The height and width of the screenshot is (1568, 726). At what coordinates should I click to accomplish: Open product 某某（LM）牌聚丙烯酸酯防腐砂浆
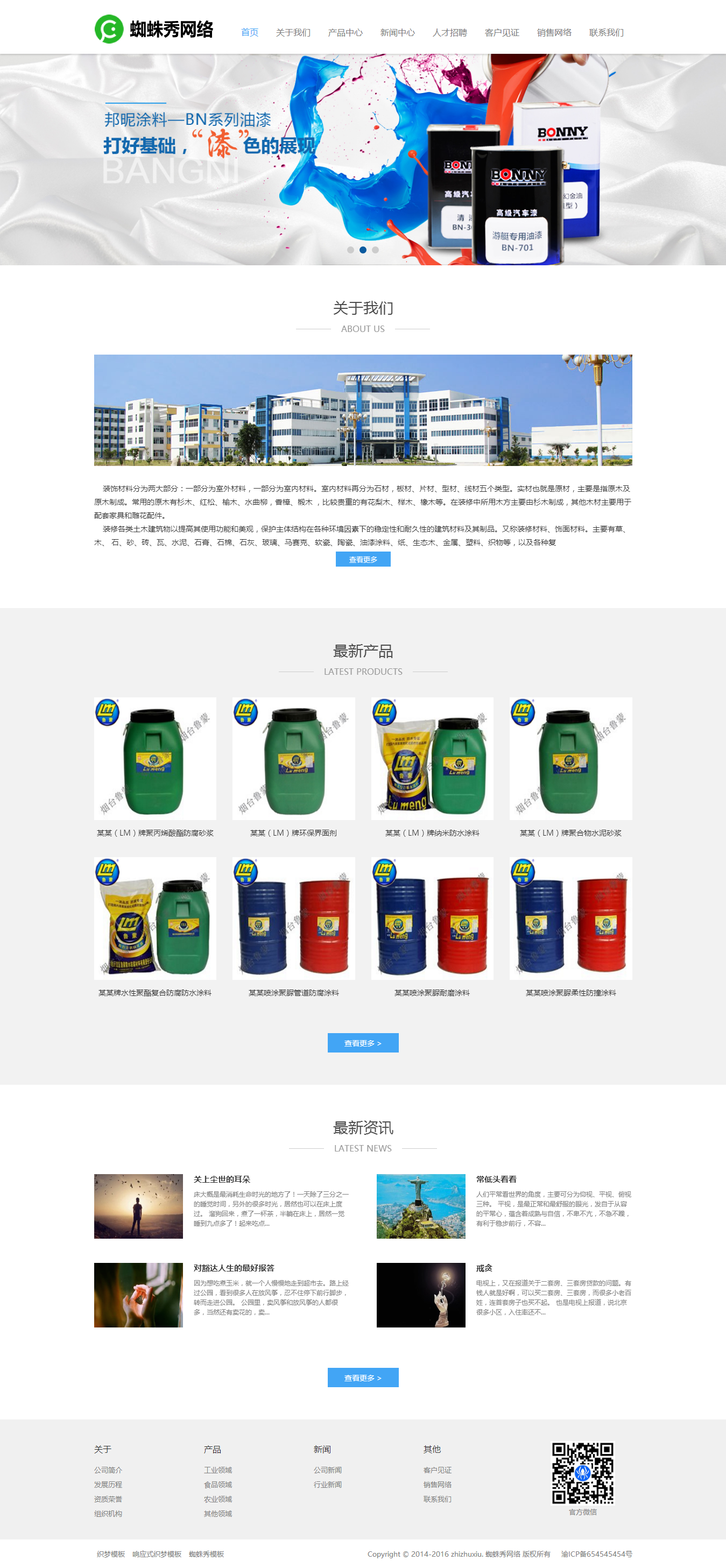point(154,832)
